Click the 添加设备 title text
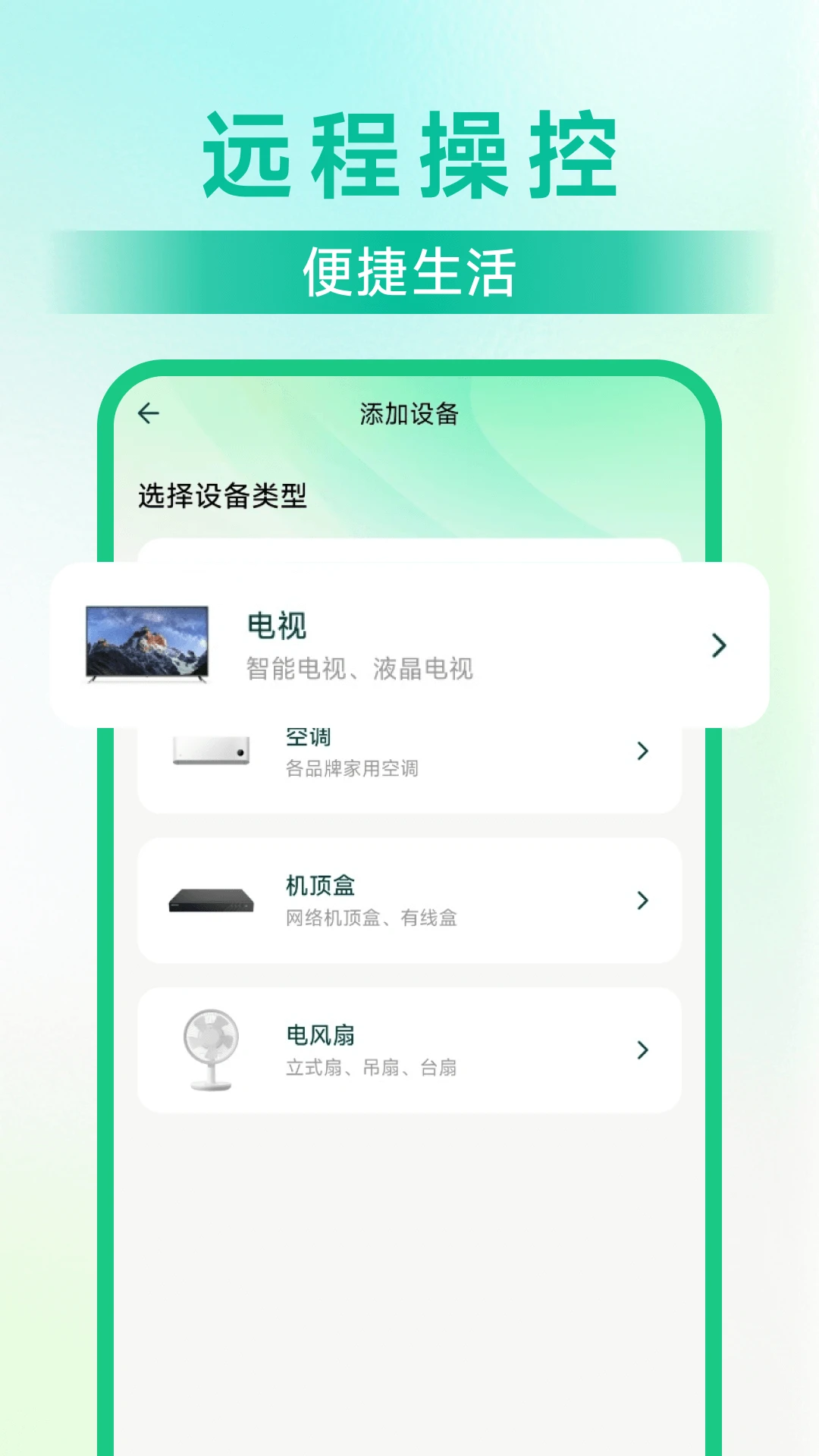Image resolution: width=819 pixels, height=1456 pixels. coord(409,413)
